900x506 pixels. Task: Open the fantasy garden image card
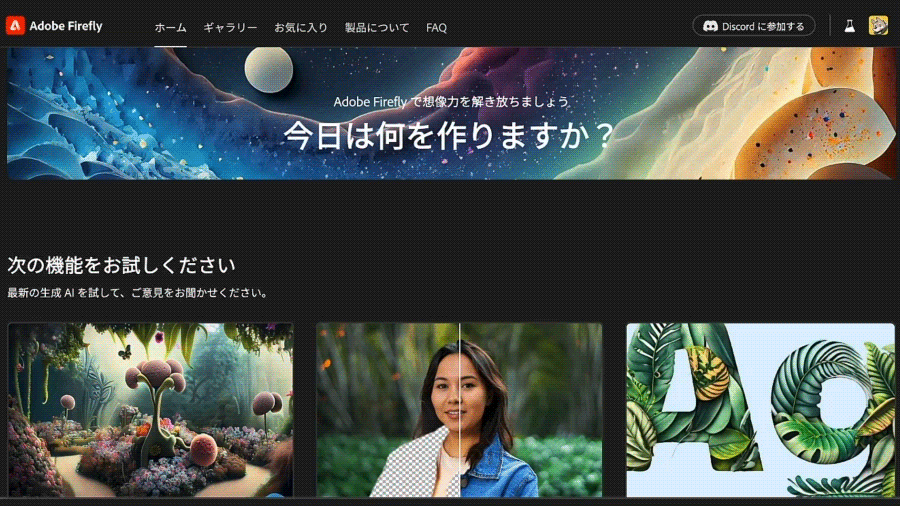click(x=150, y=410)
